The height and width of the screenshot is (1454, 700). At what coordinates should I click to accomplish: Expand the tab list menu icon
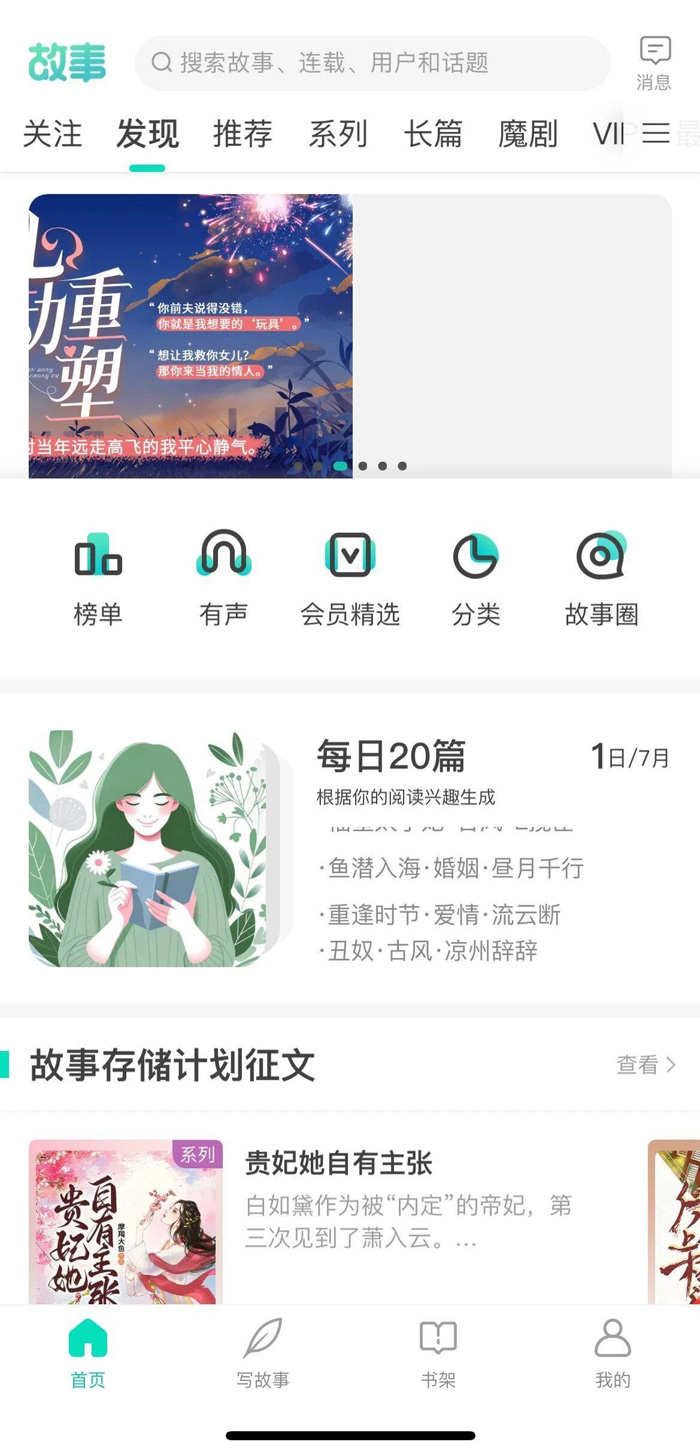[656, 133]
